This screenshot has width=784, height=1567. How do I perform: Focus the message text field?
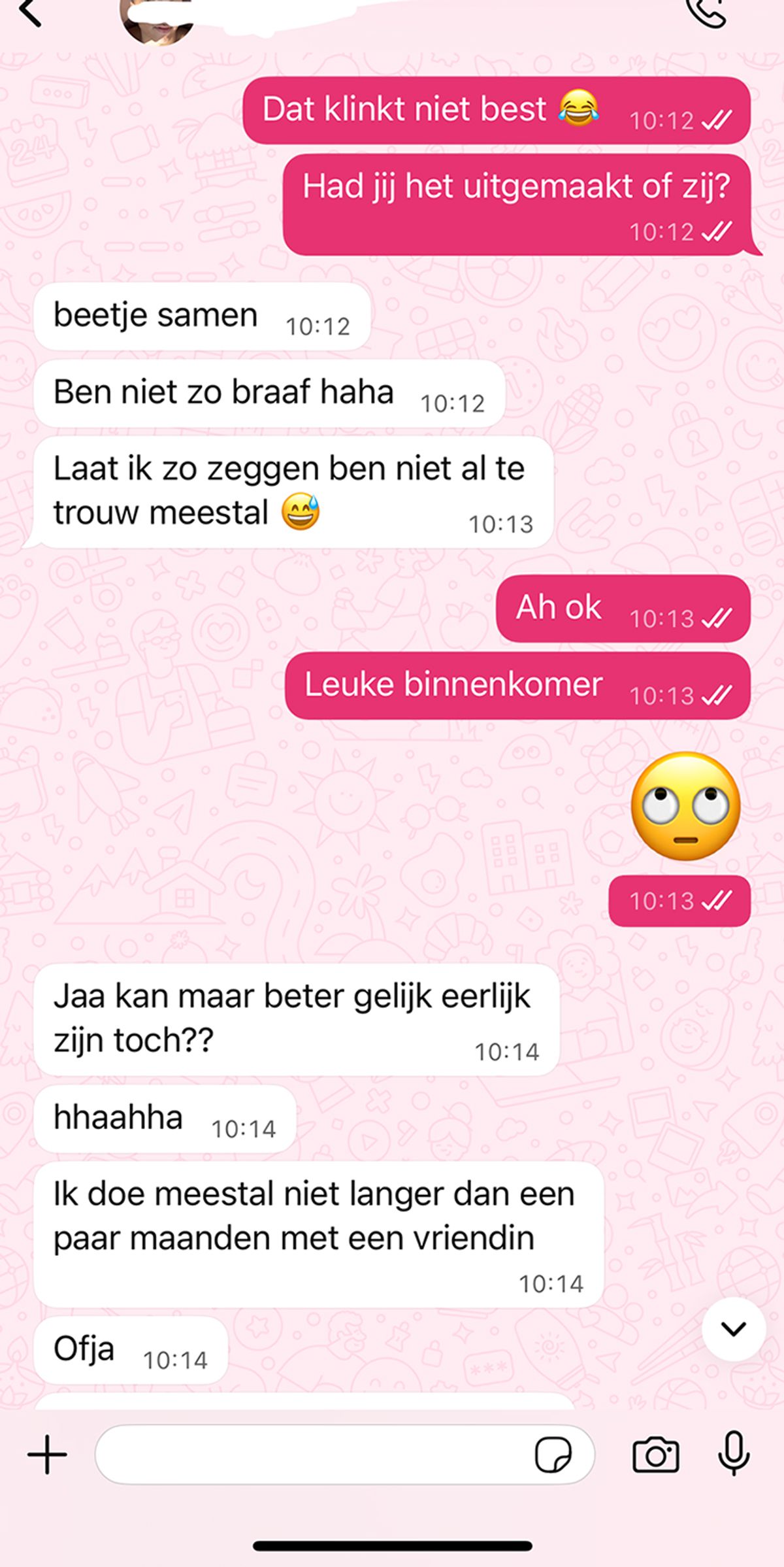point(314,1455)
